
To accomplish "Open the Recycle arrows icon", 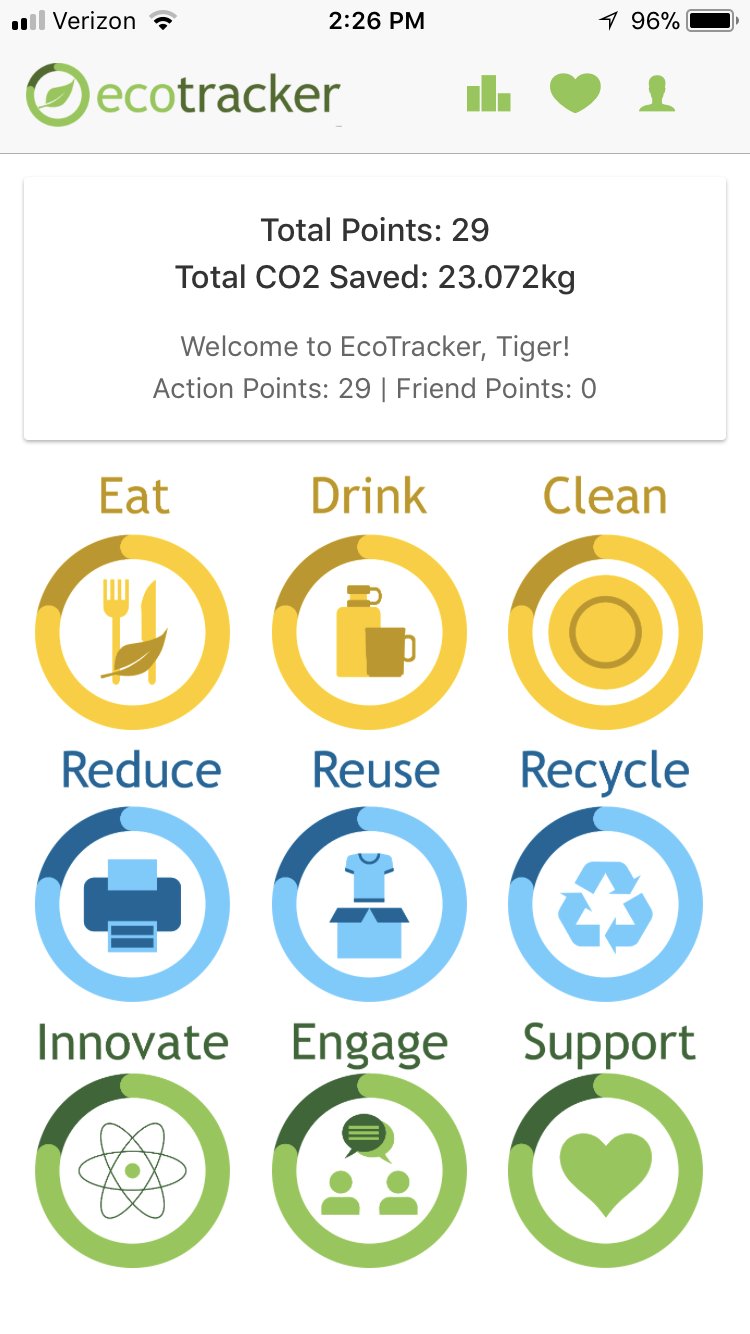I will [604, 902].
